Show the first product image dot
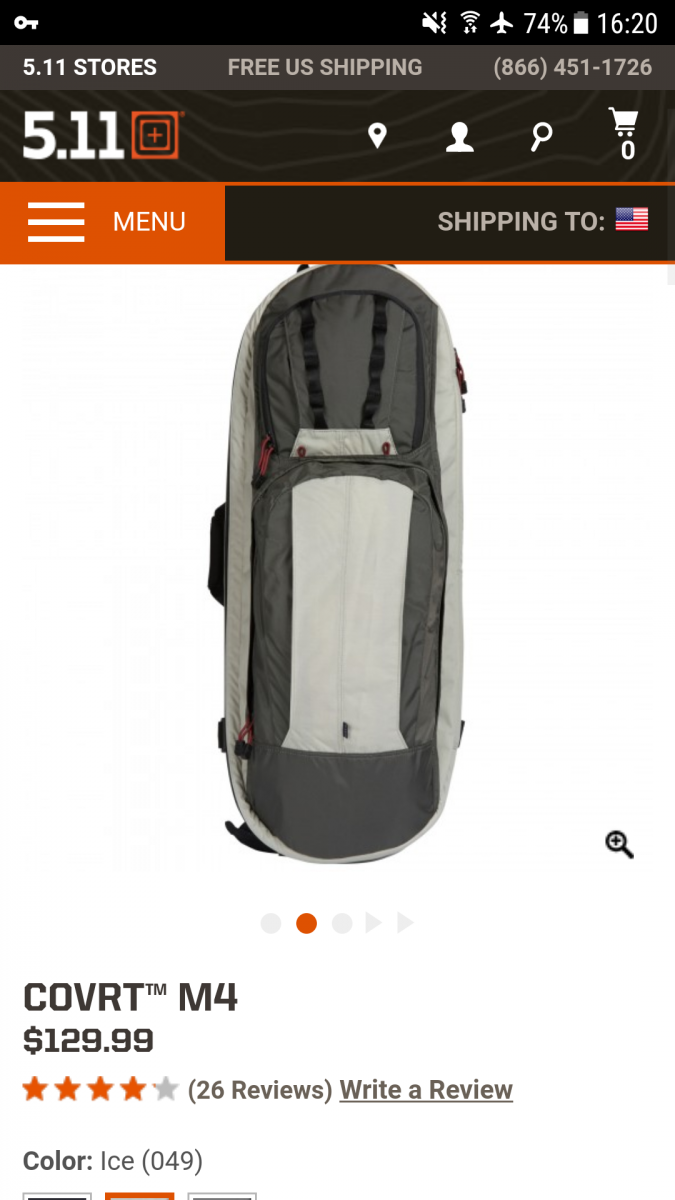This screenshot has height=1200, width=675. click(271, 923)
